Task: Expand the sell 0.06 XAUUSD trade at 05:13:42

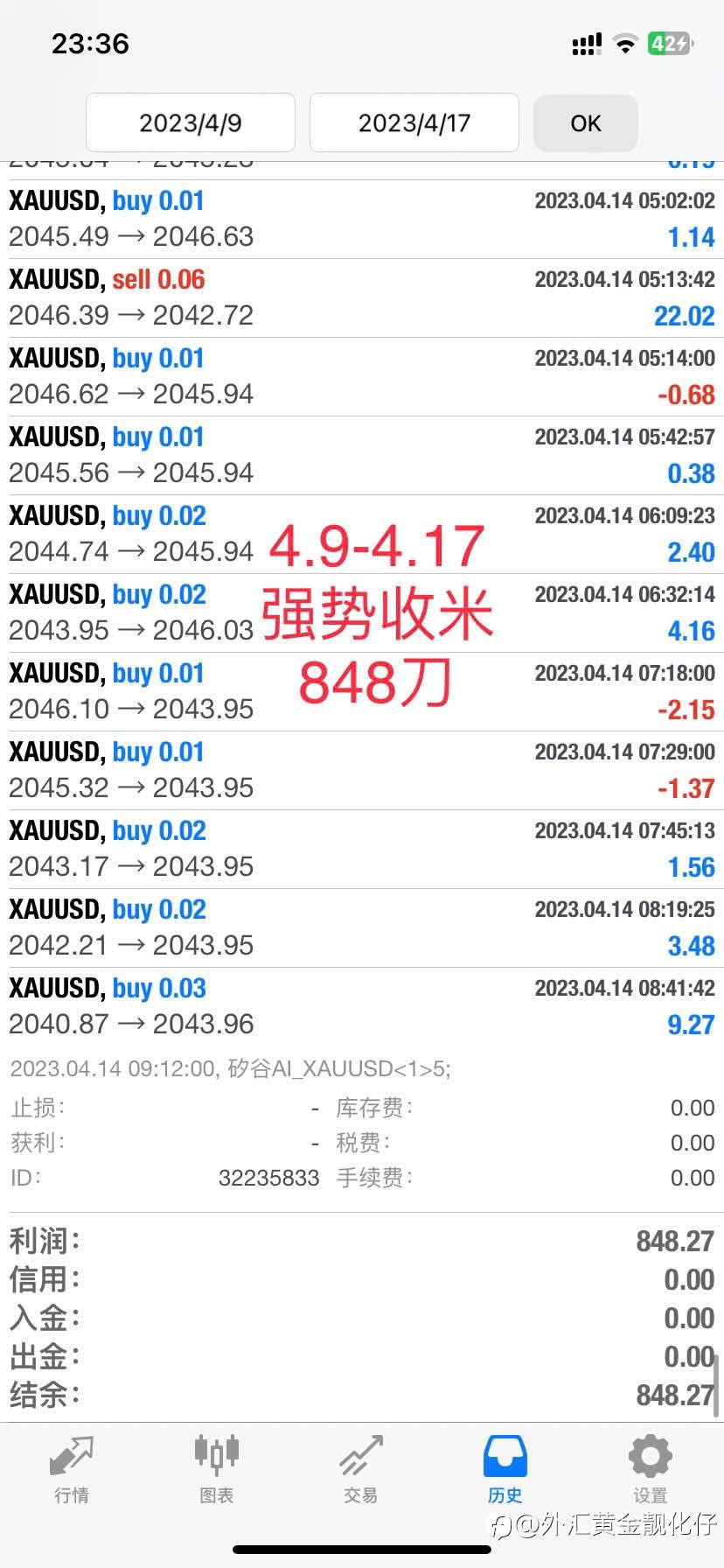Action: coord(362,298)
